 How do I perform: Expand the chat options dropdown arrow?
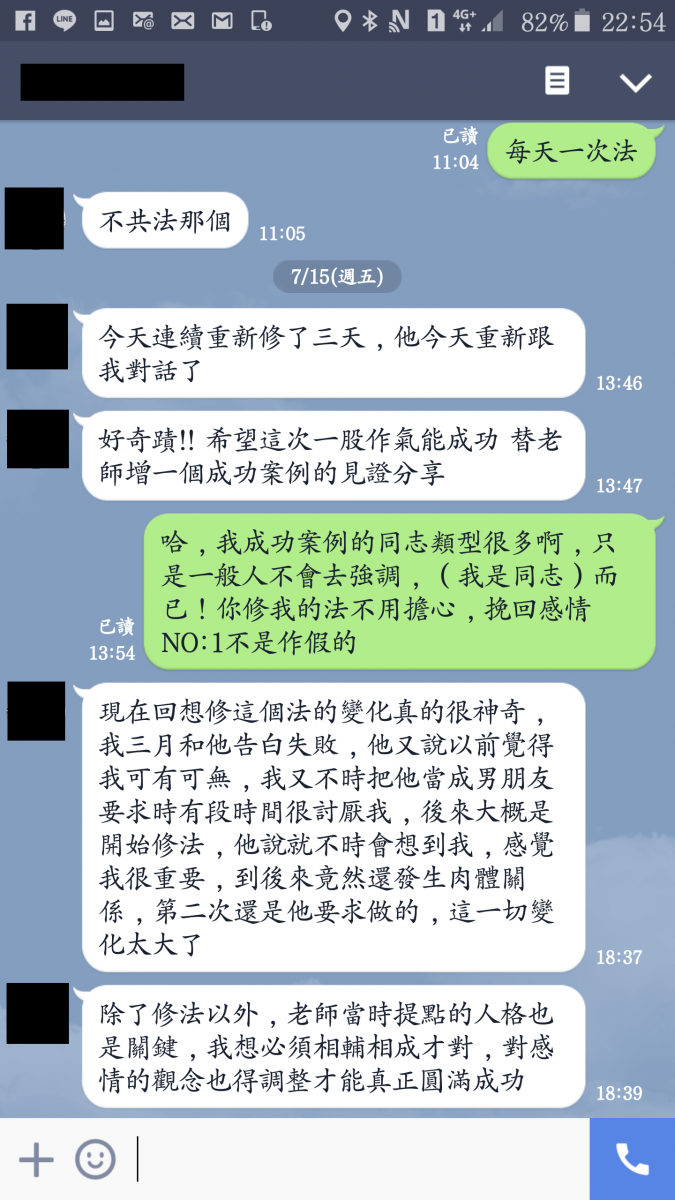[635, 83]
